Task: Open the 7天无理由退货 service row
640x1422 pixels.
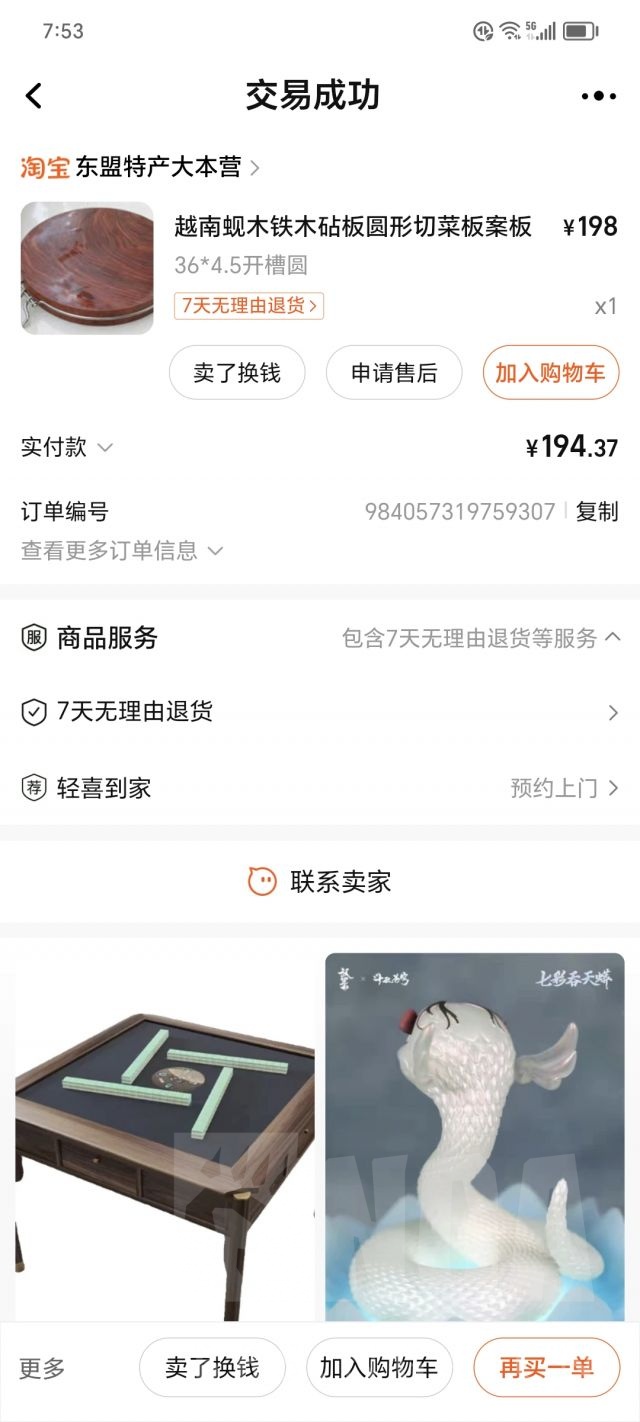Action: pyautogui.click(x=320, y=712)
